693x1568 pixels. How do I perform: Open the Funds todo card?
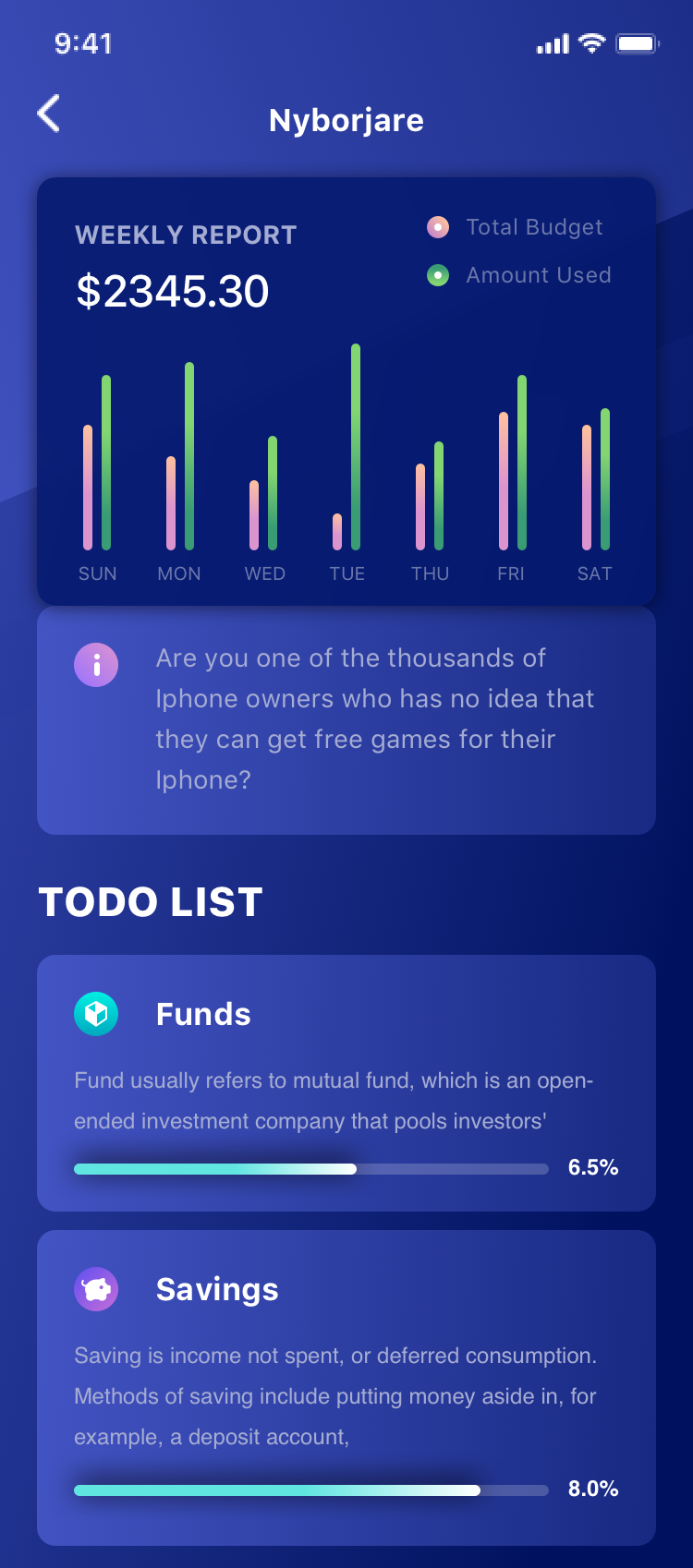coord(346,1083)
